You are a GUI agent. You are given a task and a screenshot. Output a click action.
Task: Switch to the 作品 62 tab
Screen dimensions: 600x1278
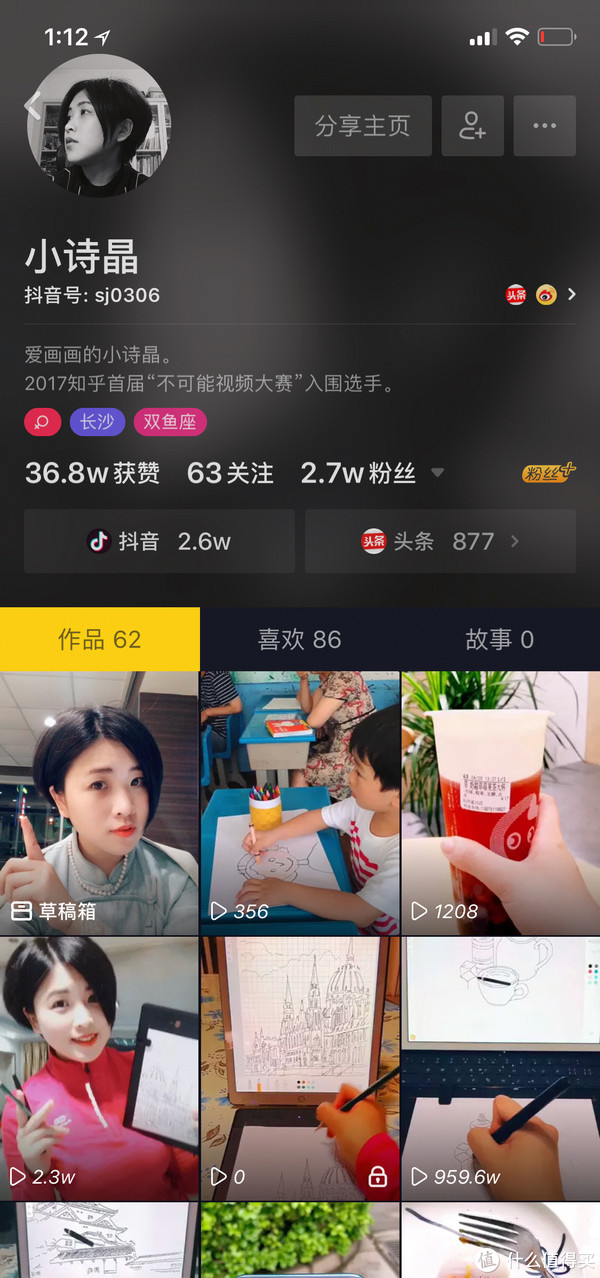[100, 640]
